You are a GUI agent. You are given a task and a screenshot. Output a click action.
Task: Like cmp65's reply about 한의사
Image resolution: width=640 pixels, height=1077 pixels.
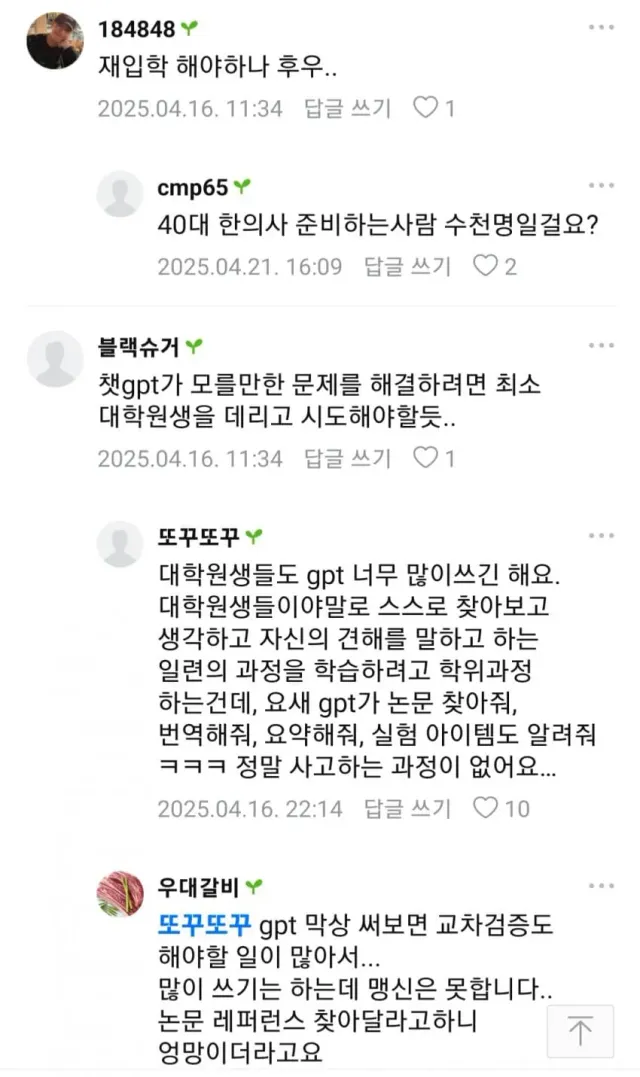click(x=486, y=266)
